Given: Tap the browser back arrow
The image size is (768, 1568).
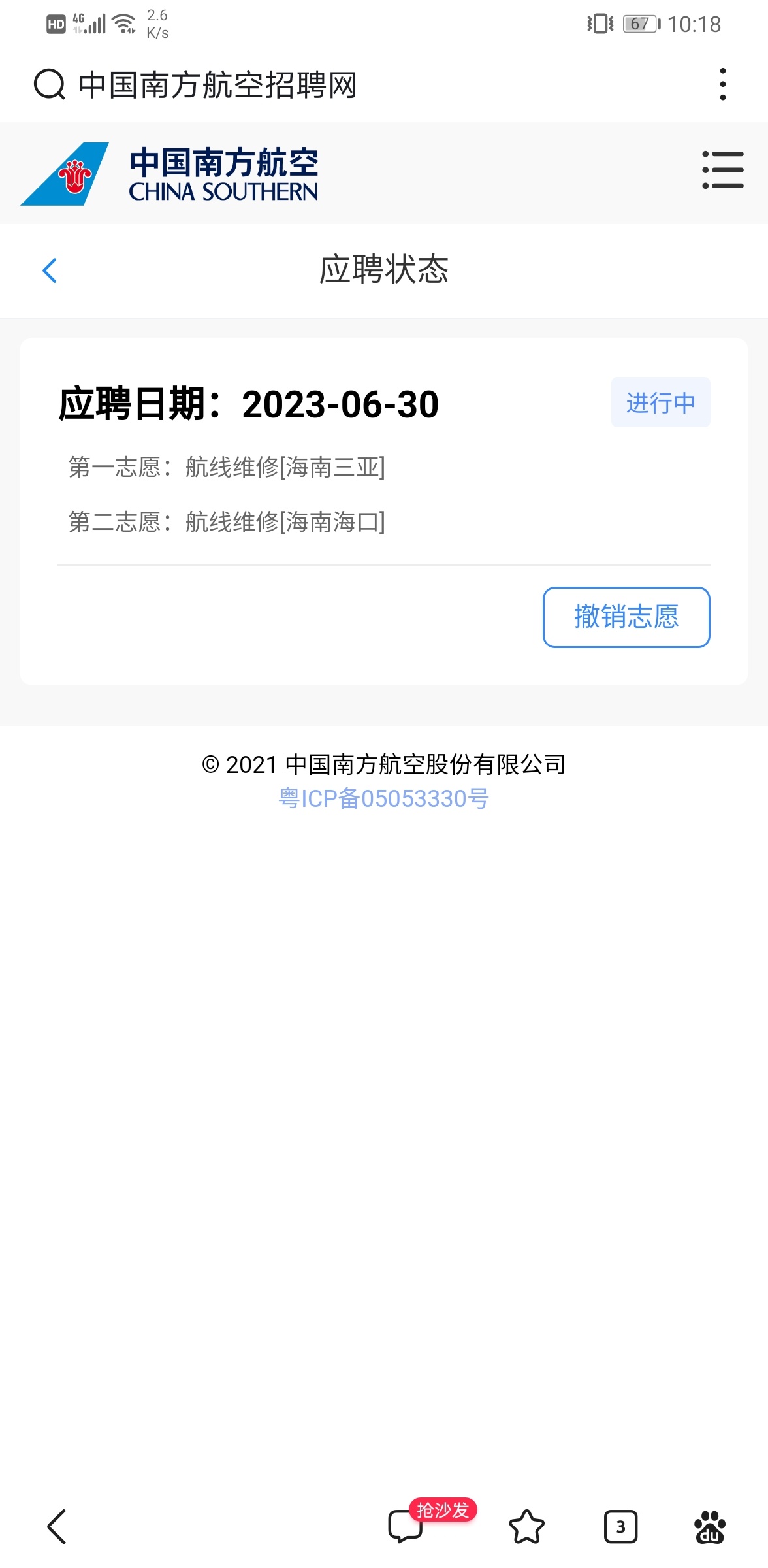Looking at the screenshot, I should click(57, 1527).
